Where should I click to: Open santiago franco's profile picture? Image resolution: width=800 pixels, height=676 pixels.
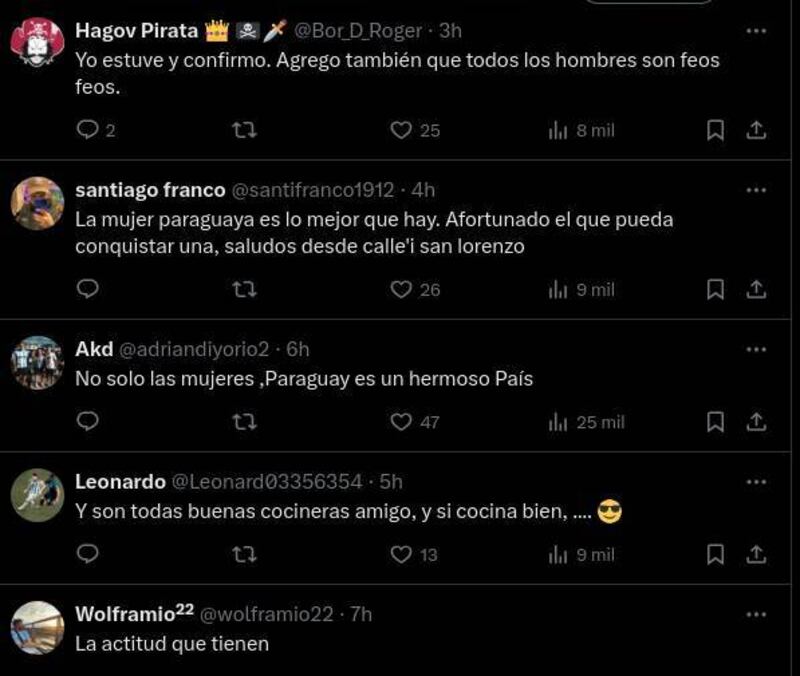(37, 203)
